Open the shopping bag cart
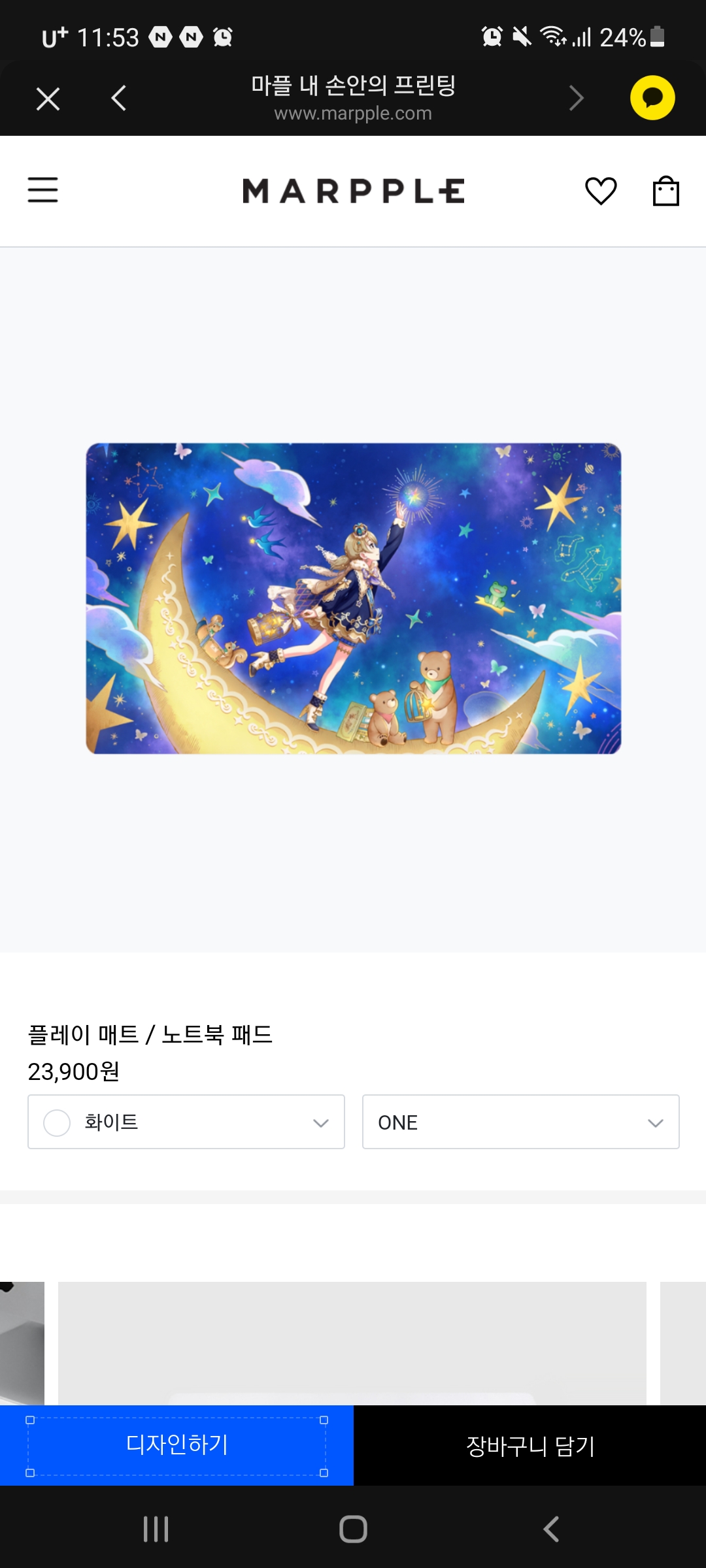Viewport: 706px width, 1568px height. [665, 191]
